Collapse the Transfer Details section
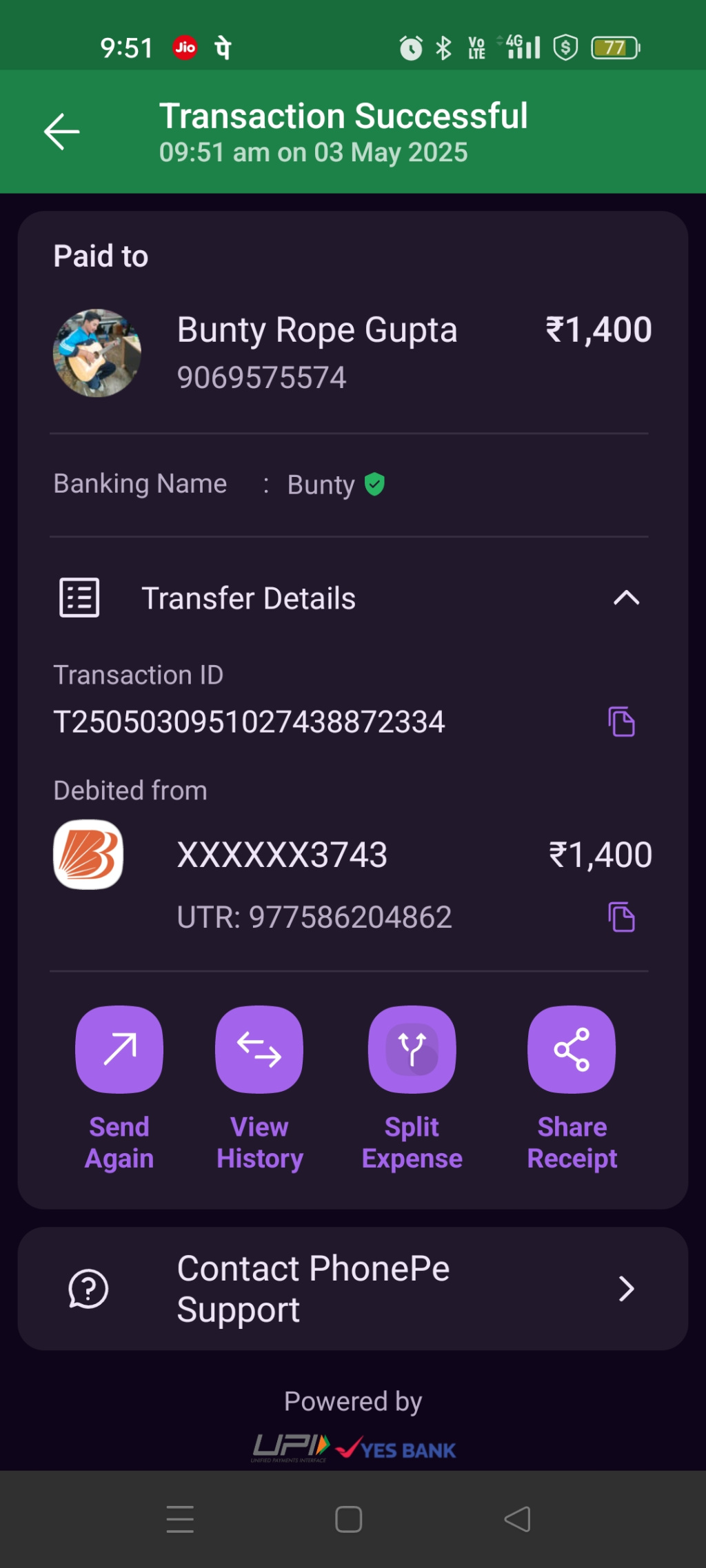The width and height of the screenshot is (706, 1568). point(625,598)
